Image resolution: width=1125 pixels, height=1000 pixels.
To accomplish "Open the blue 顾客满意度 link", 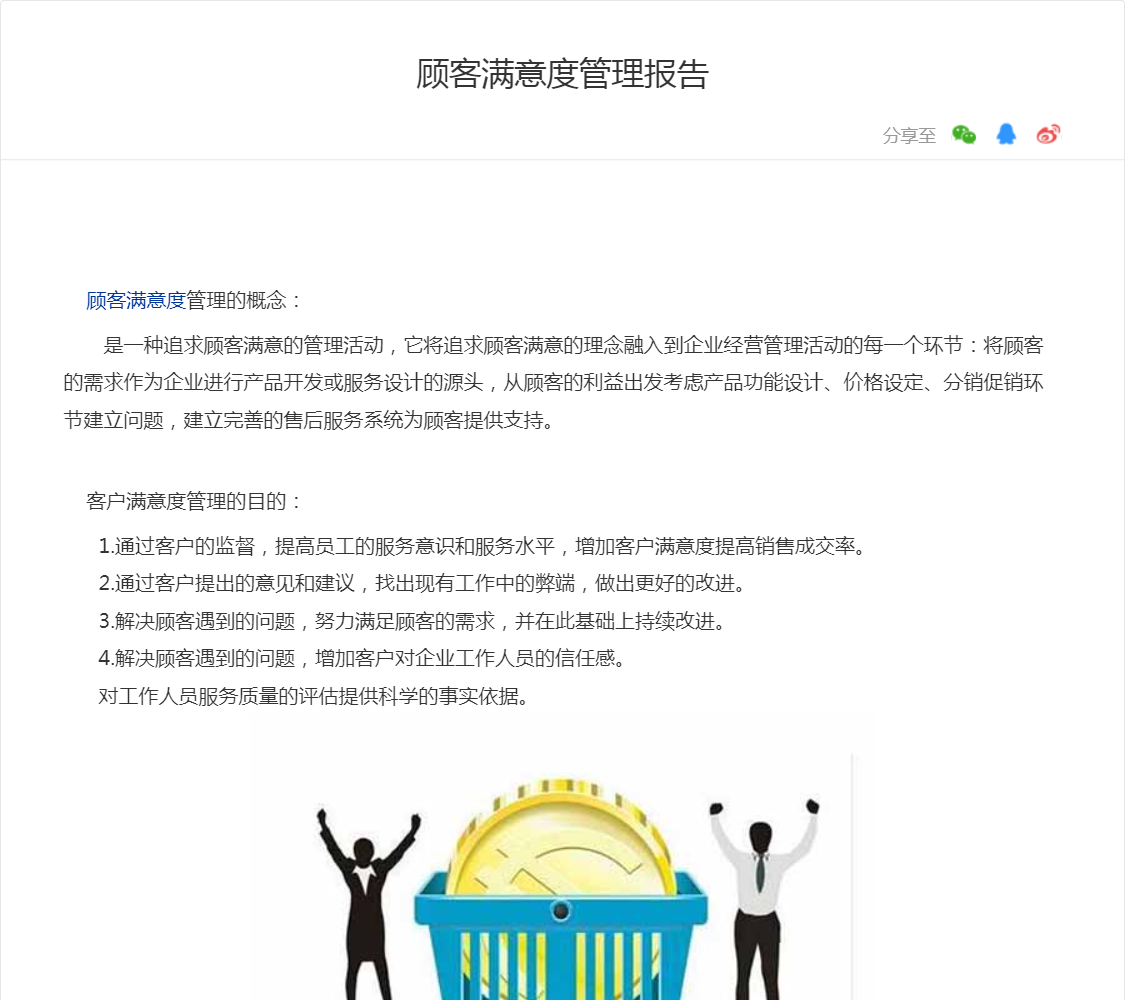I will tap(136, 300).
